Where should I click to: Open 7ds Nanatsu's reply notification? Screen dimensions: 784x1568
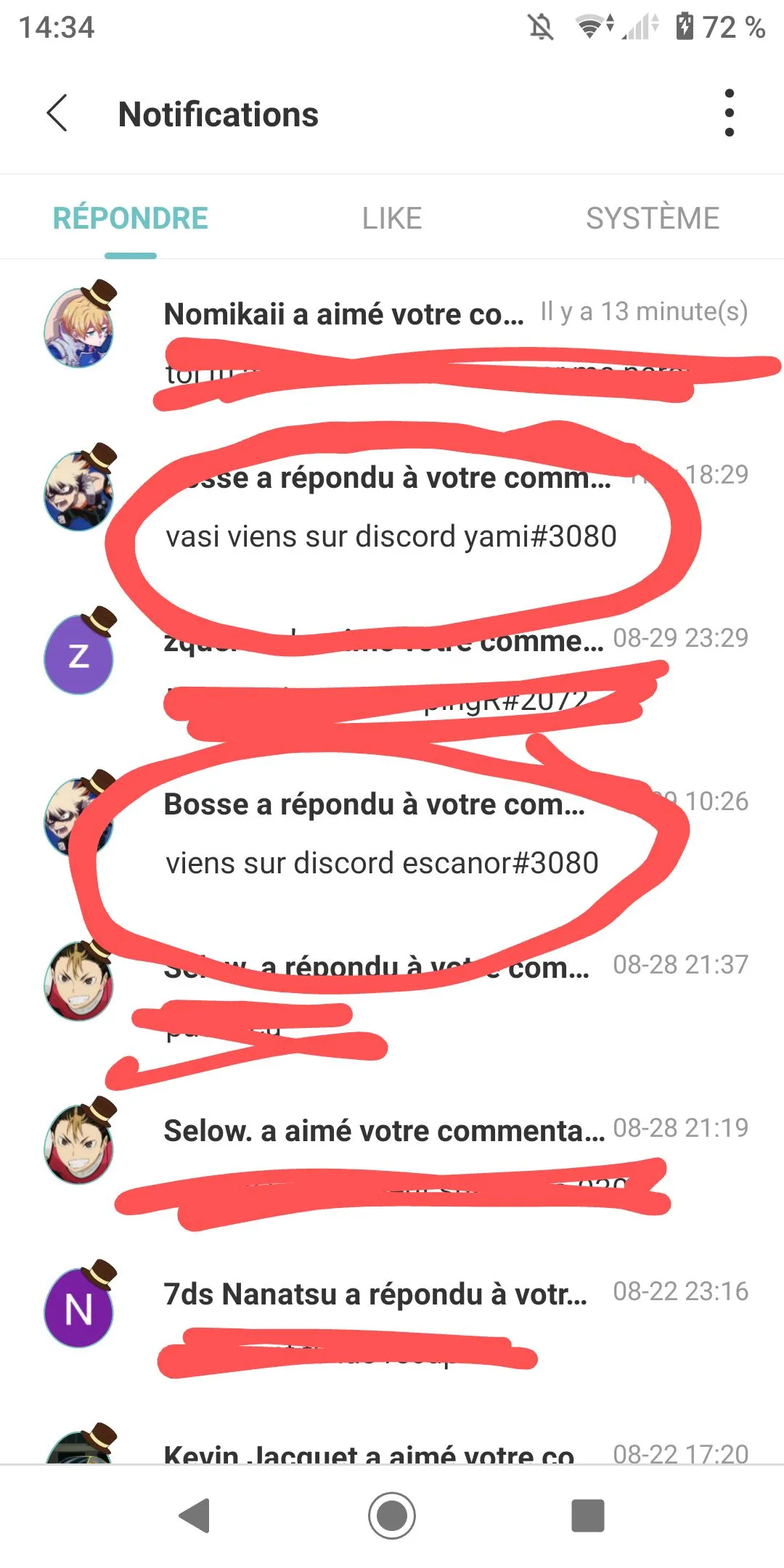(x=392, y=1323)
